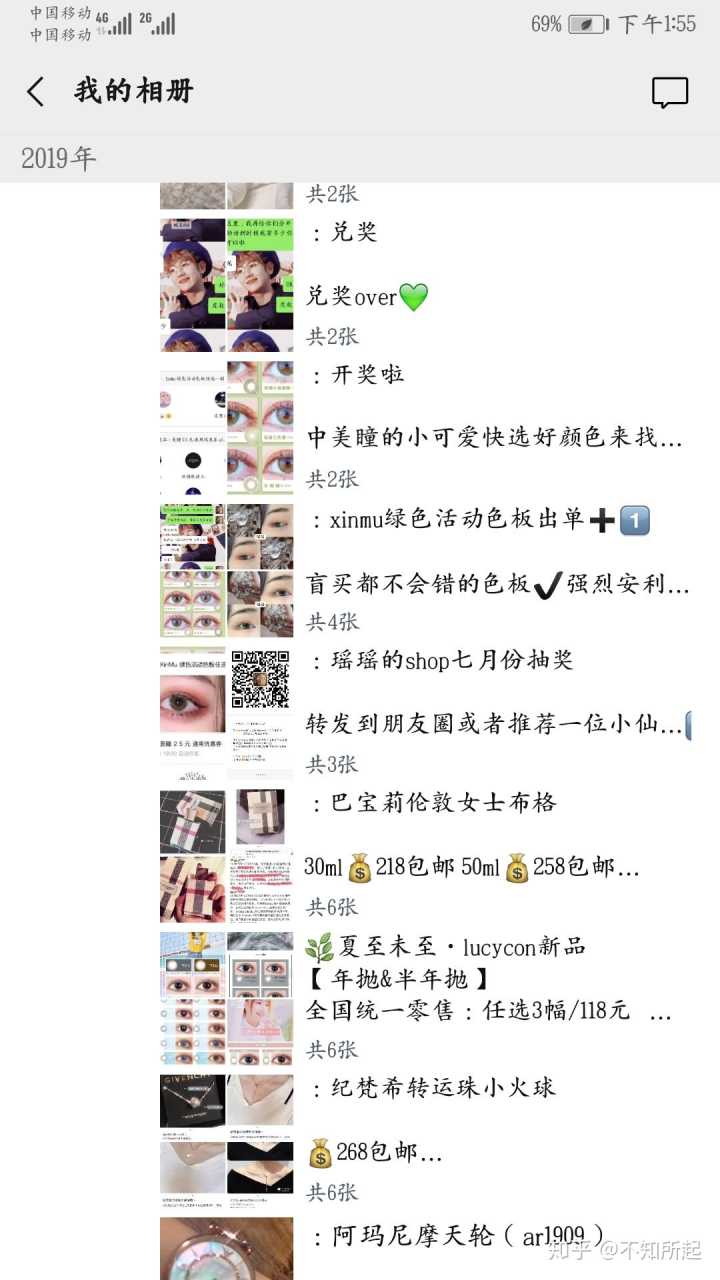This screenshot has height=1280, width=720.
Task: Open the messages icon in top bar
Action: coord(669,92)
